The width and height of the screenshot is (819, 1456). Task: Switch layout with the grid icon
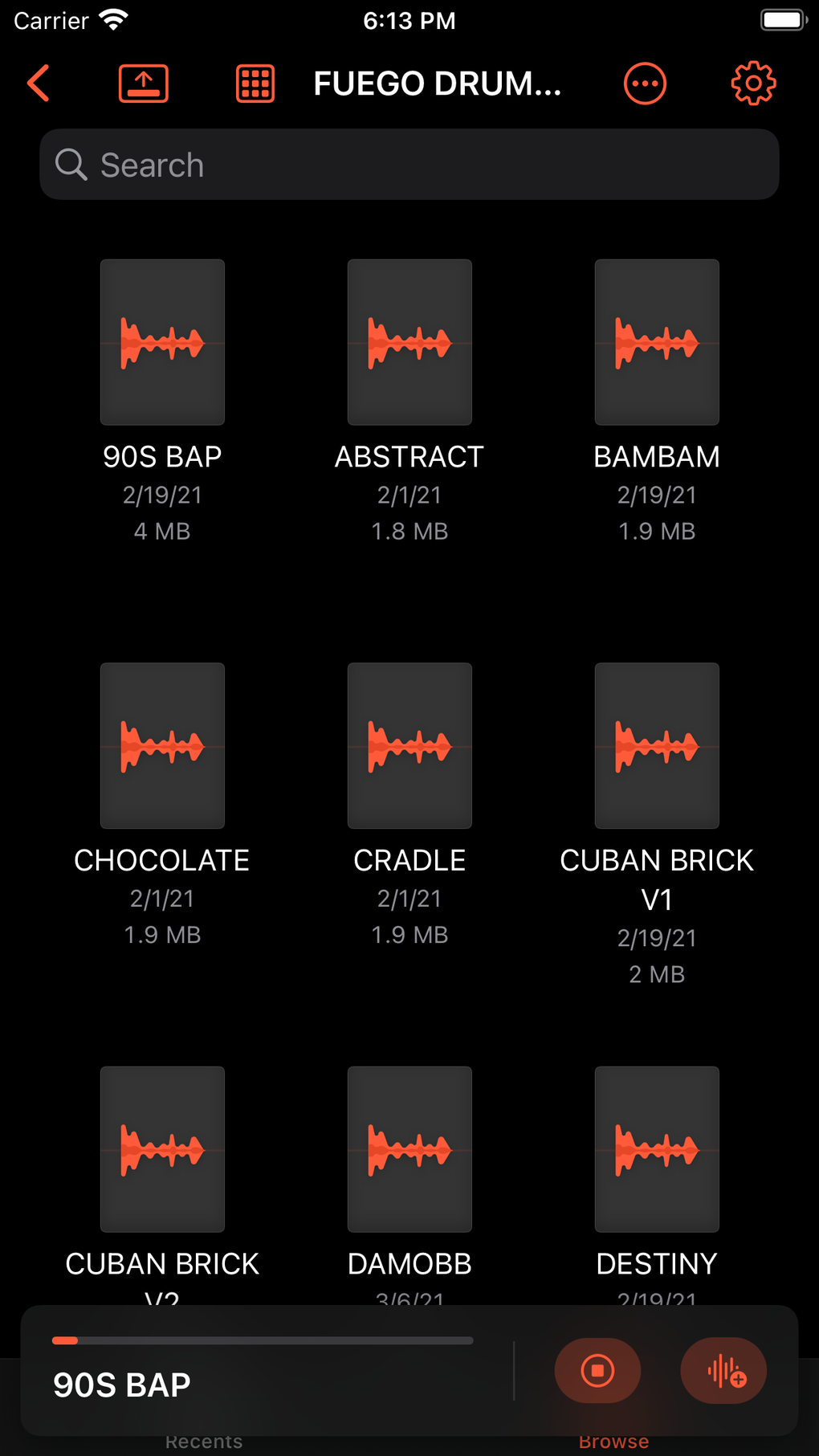(x=255, y=84)
